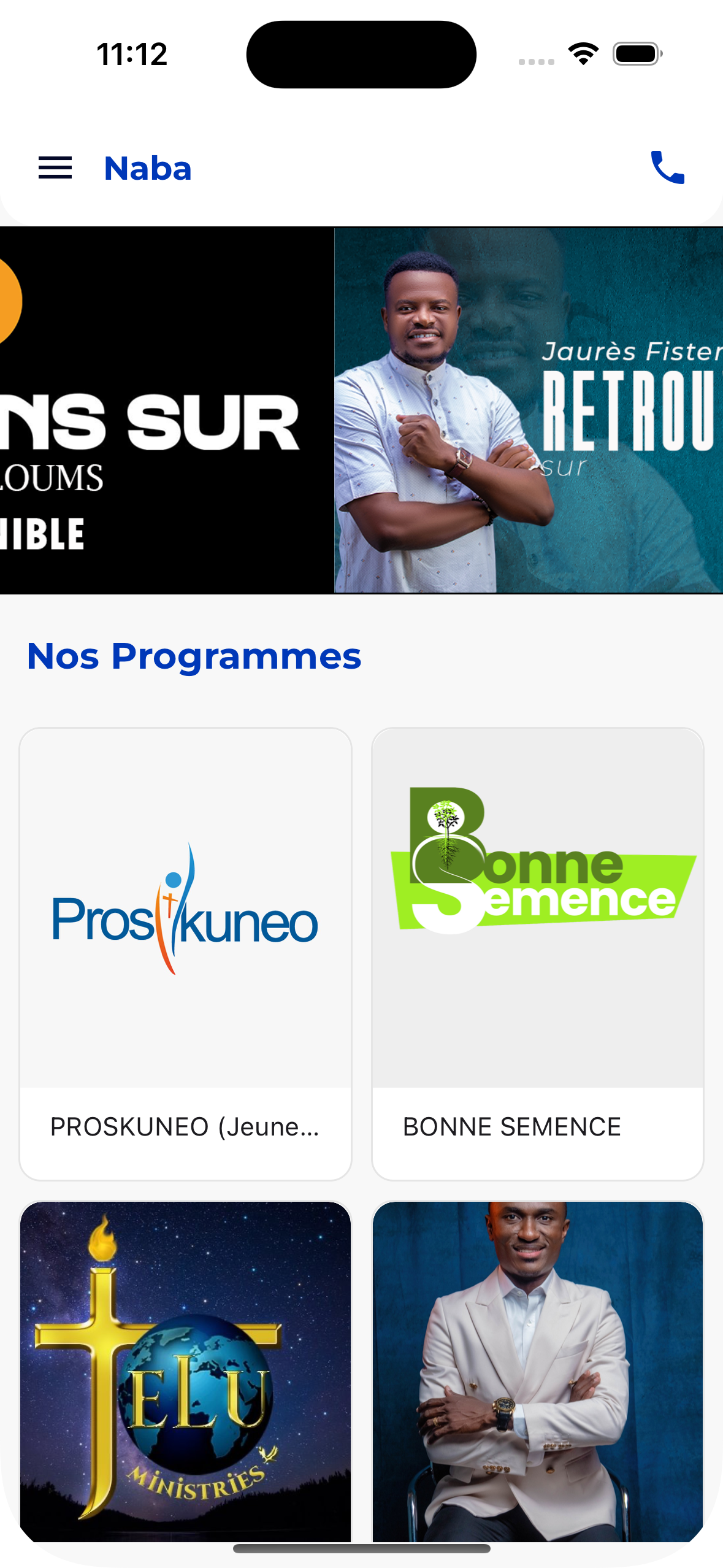723x1568 pixels.
Task: Tap the status bar clock showing 11:12
Action: point(131,54)
